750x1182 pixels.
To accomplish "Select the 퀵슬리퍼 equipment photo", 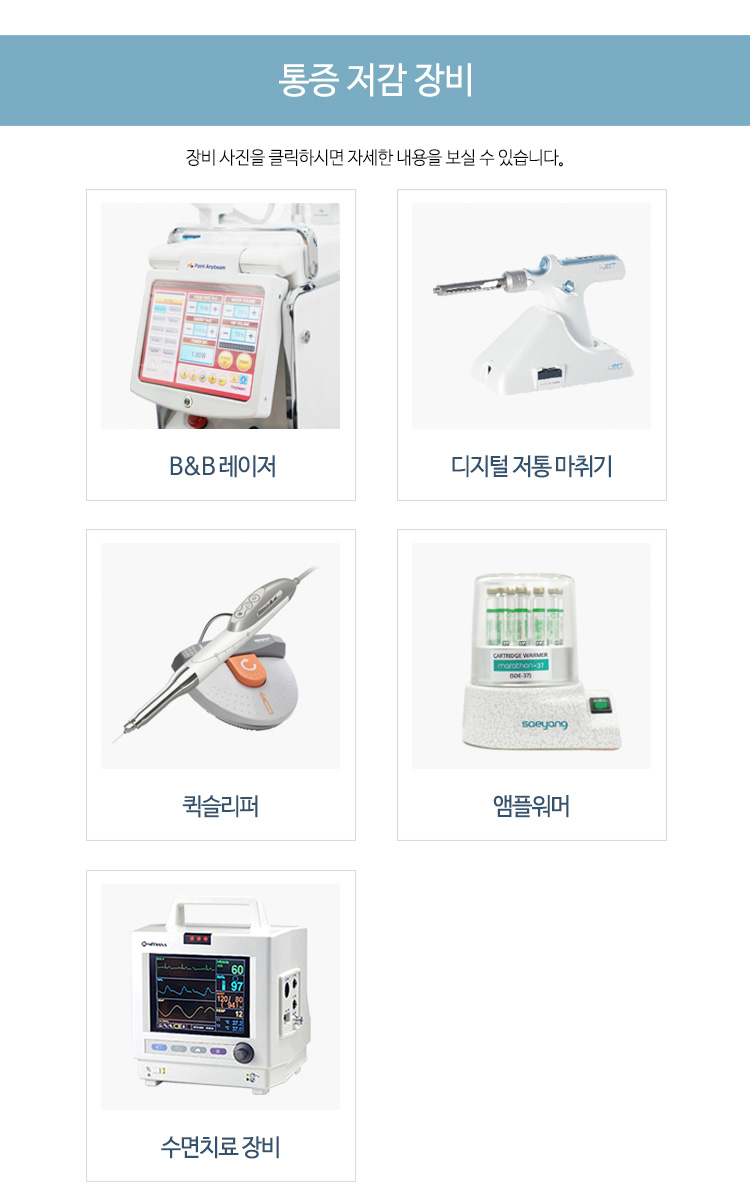I will click(x=220, y=656).
